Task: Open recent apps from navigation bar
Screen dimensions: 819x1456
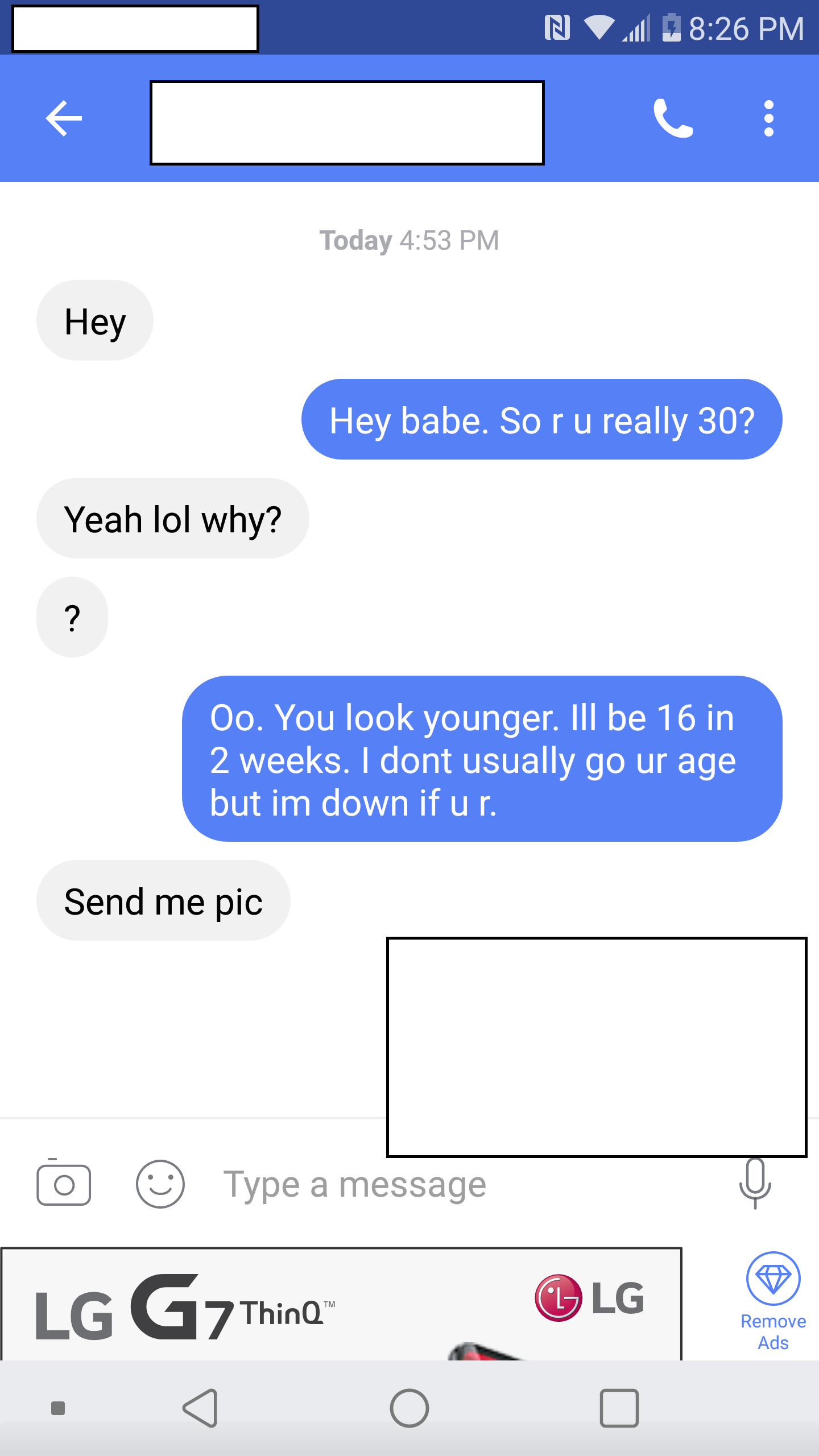Action: point(619,1409)
